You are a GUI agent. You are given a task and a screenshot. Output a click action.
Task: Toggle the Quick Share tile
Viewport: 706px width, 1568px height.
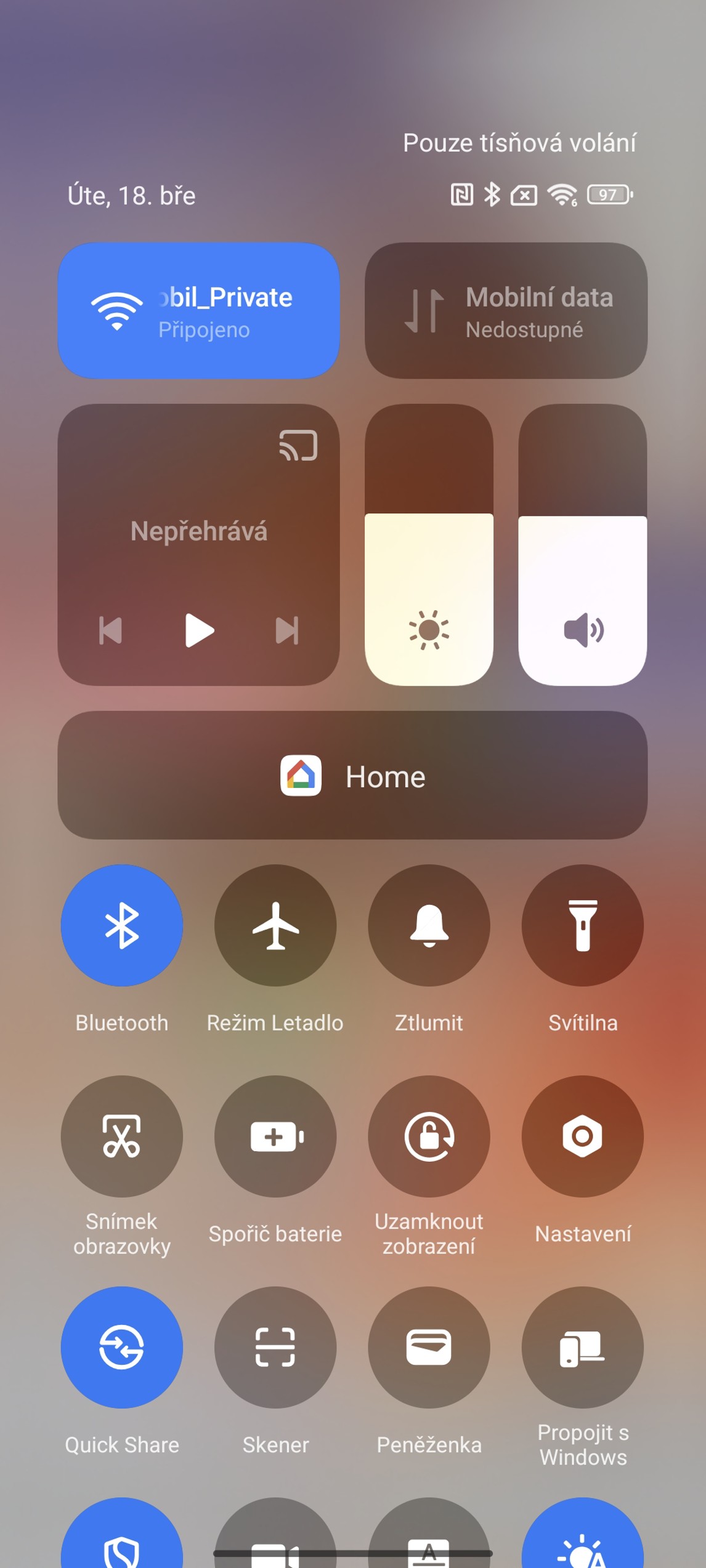pyautogui.click(x=122, y=1348)
